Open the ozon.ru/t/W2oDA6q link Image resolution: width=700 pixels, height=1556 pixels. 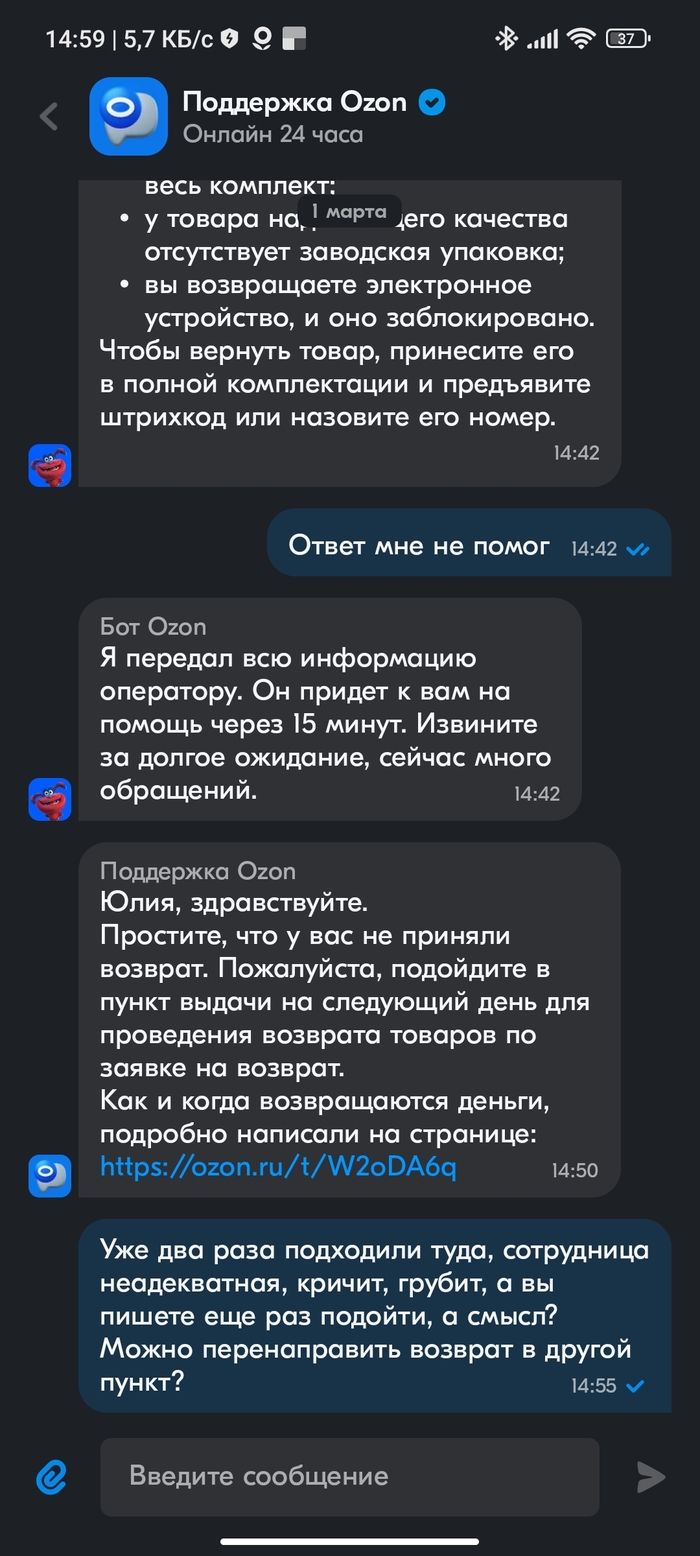click(279, 1167)
